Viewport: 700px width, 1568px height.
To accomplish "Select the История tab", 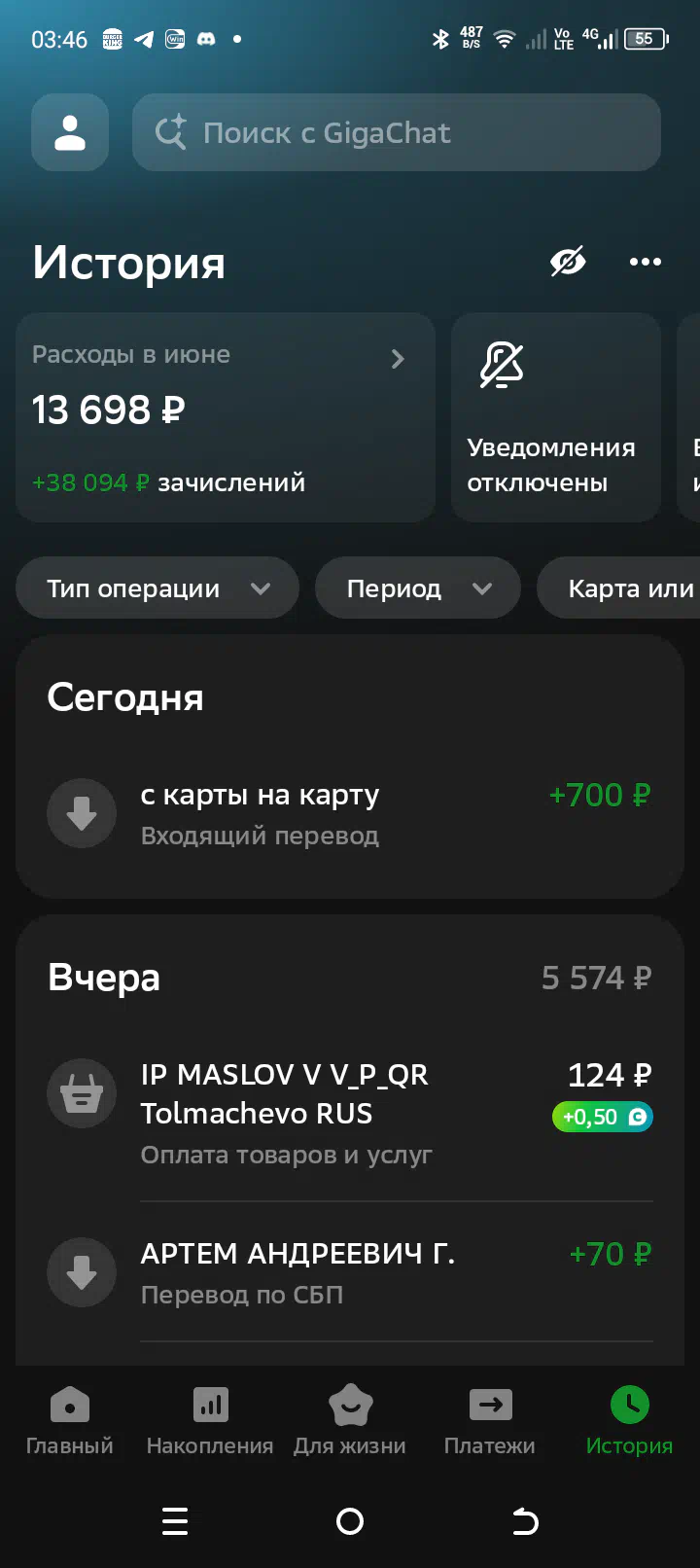I will [x=630, y=1420].
